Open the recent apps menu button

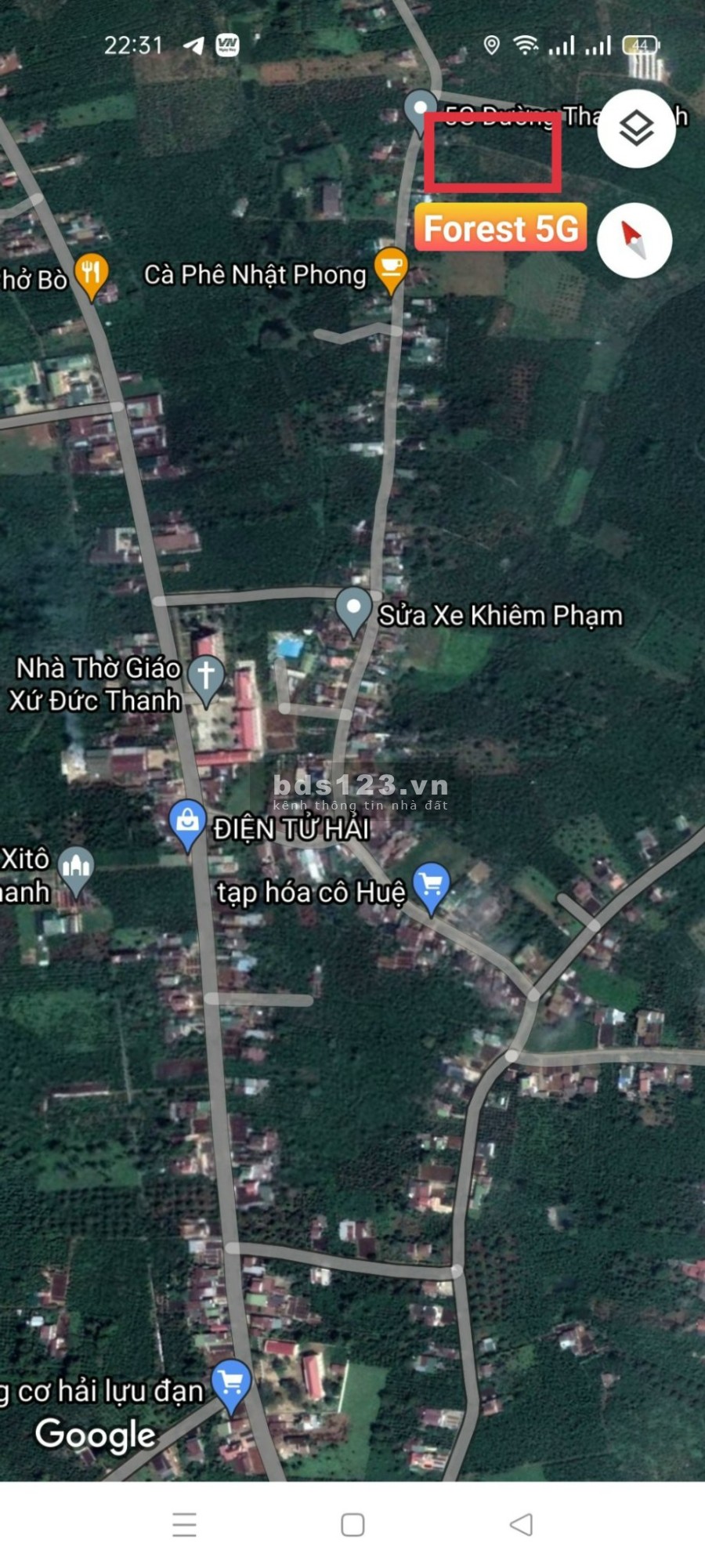click(x=184, y=1524)
